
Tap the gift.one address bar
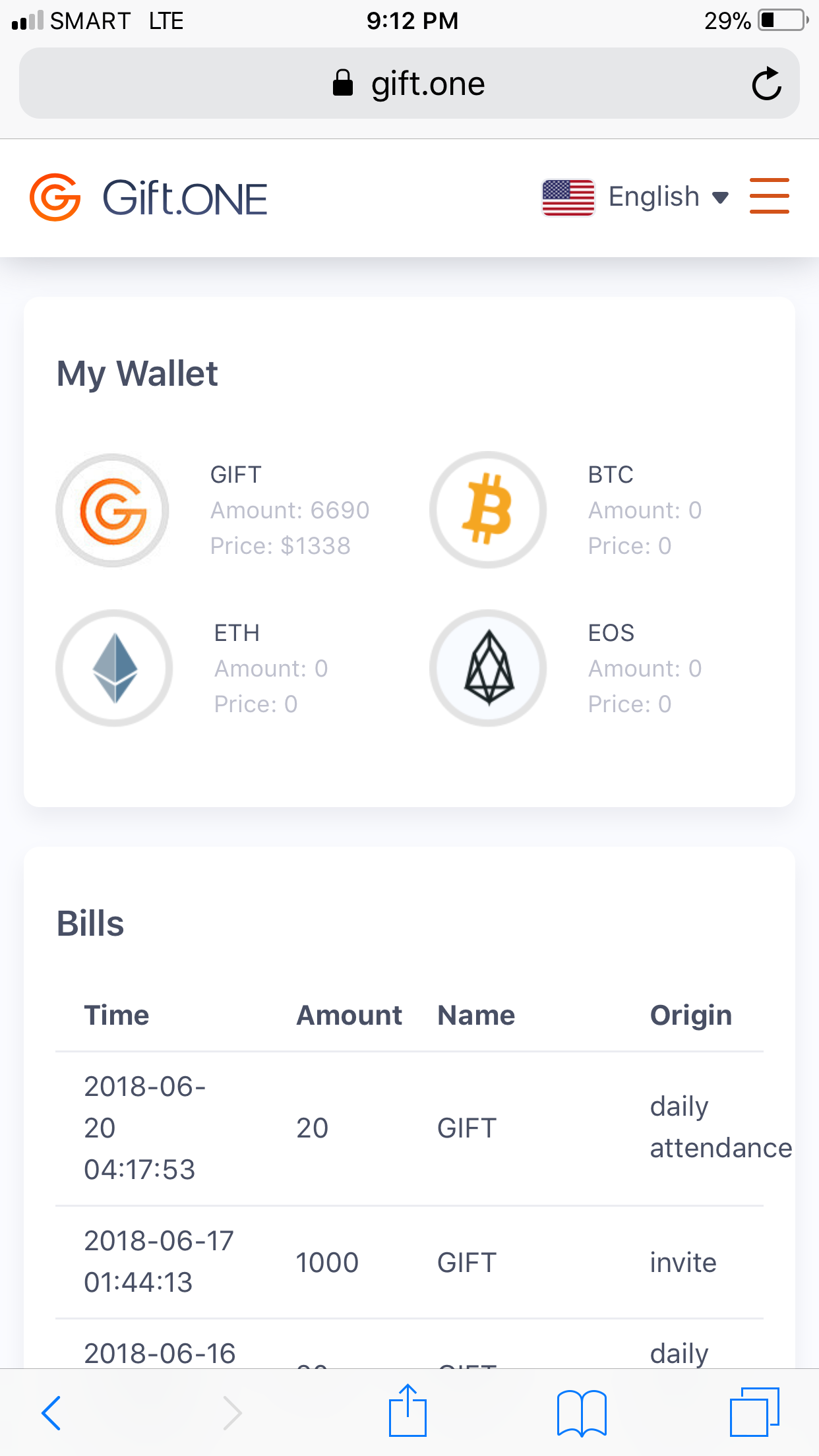pos(409,84)
